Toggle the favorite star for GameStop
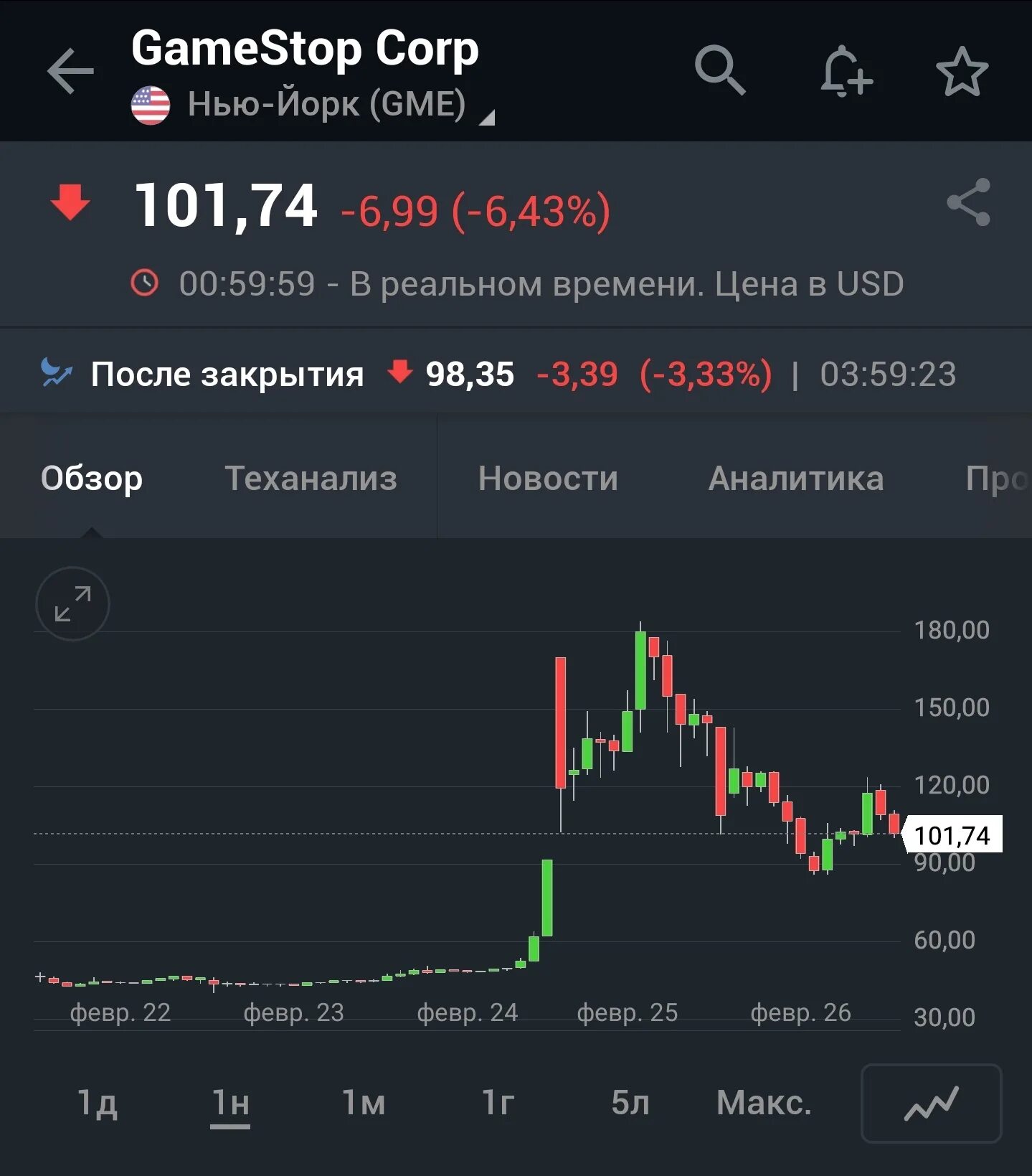1032x1176 pixels. tap(964, 72)
